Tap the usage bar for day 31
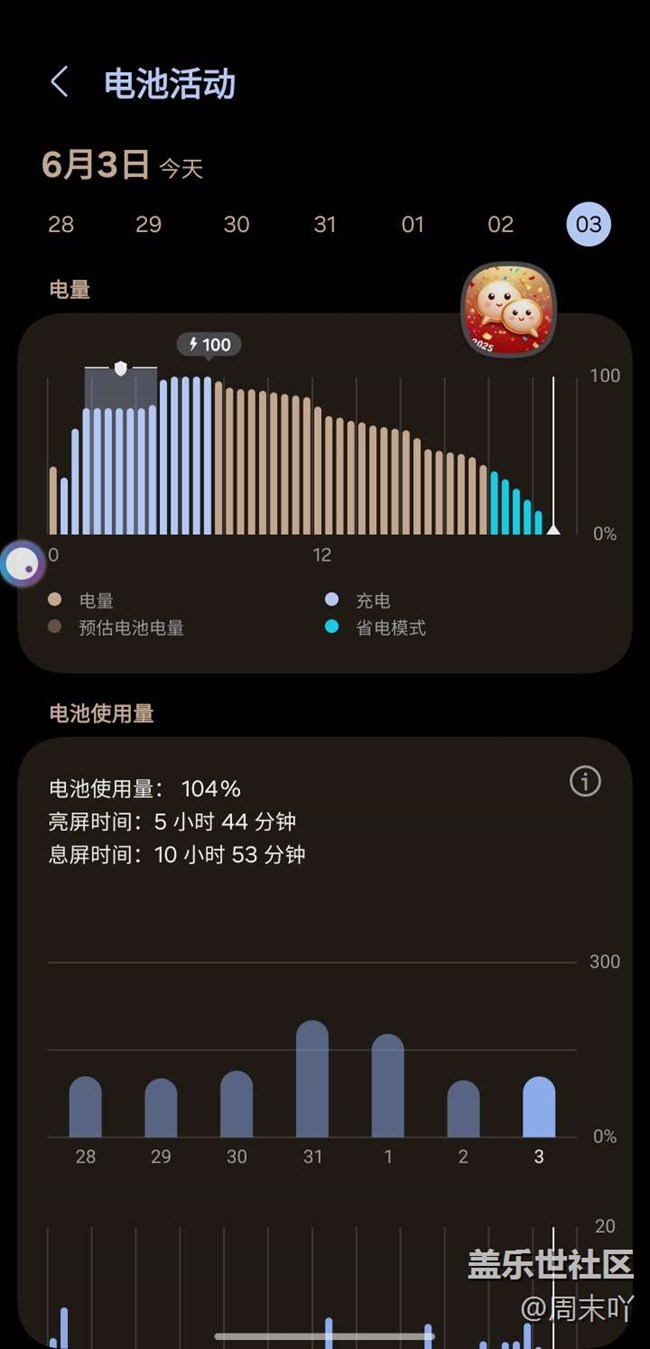The width and height of the screenshot is (650, 1349). click(x=313, y=1079)
